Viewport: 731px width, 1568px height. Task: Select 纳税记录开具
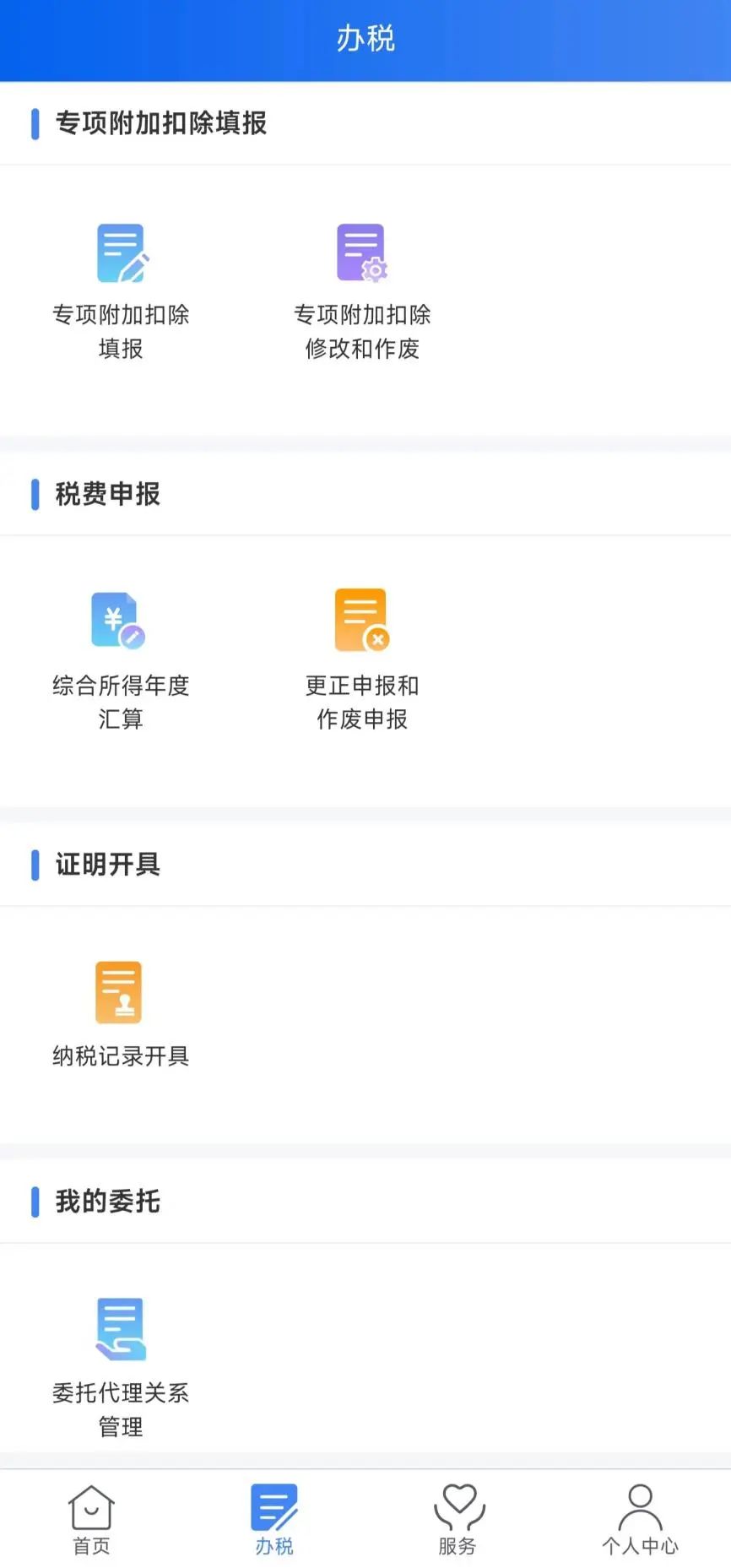pos(121,1014)
